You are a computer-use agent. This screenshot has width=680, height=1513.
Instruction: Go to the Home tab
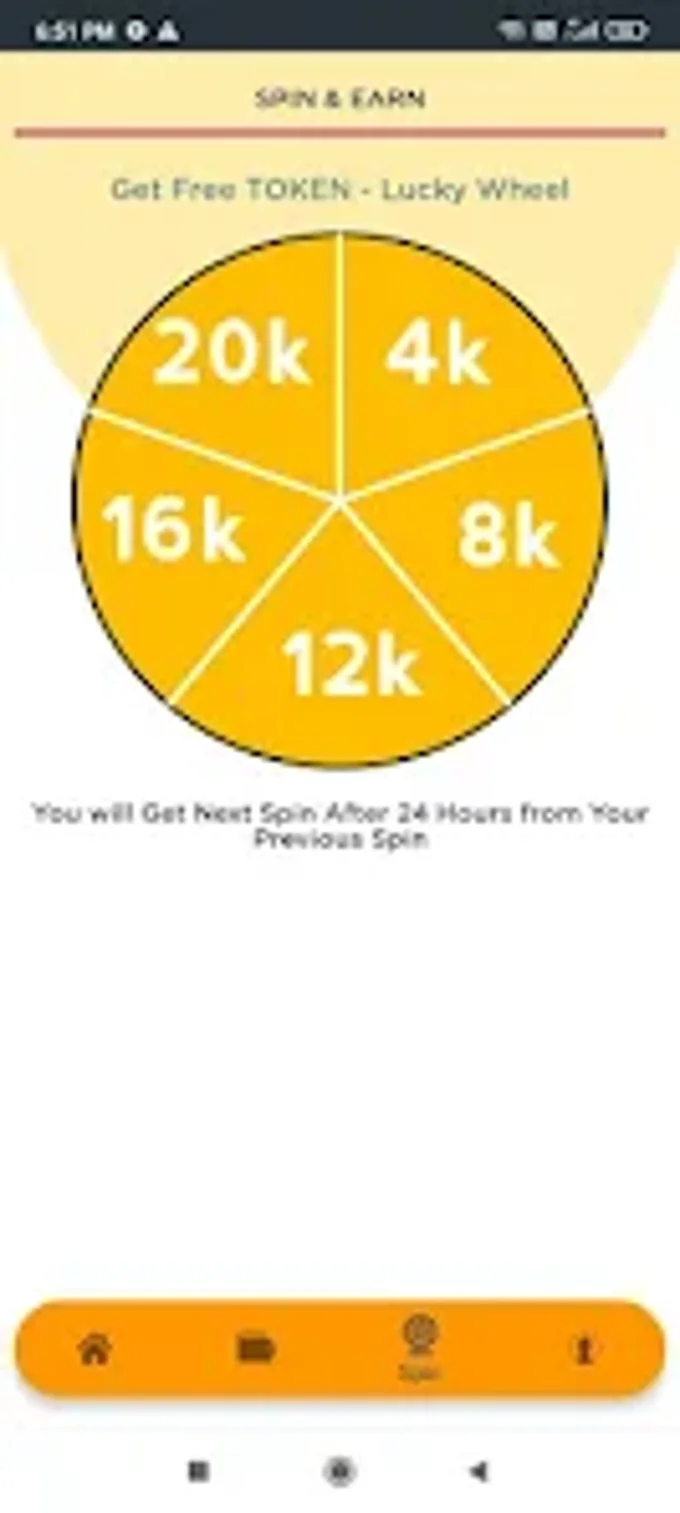(x=94, y=1350)
